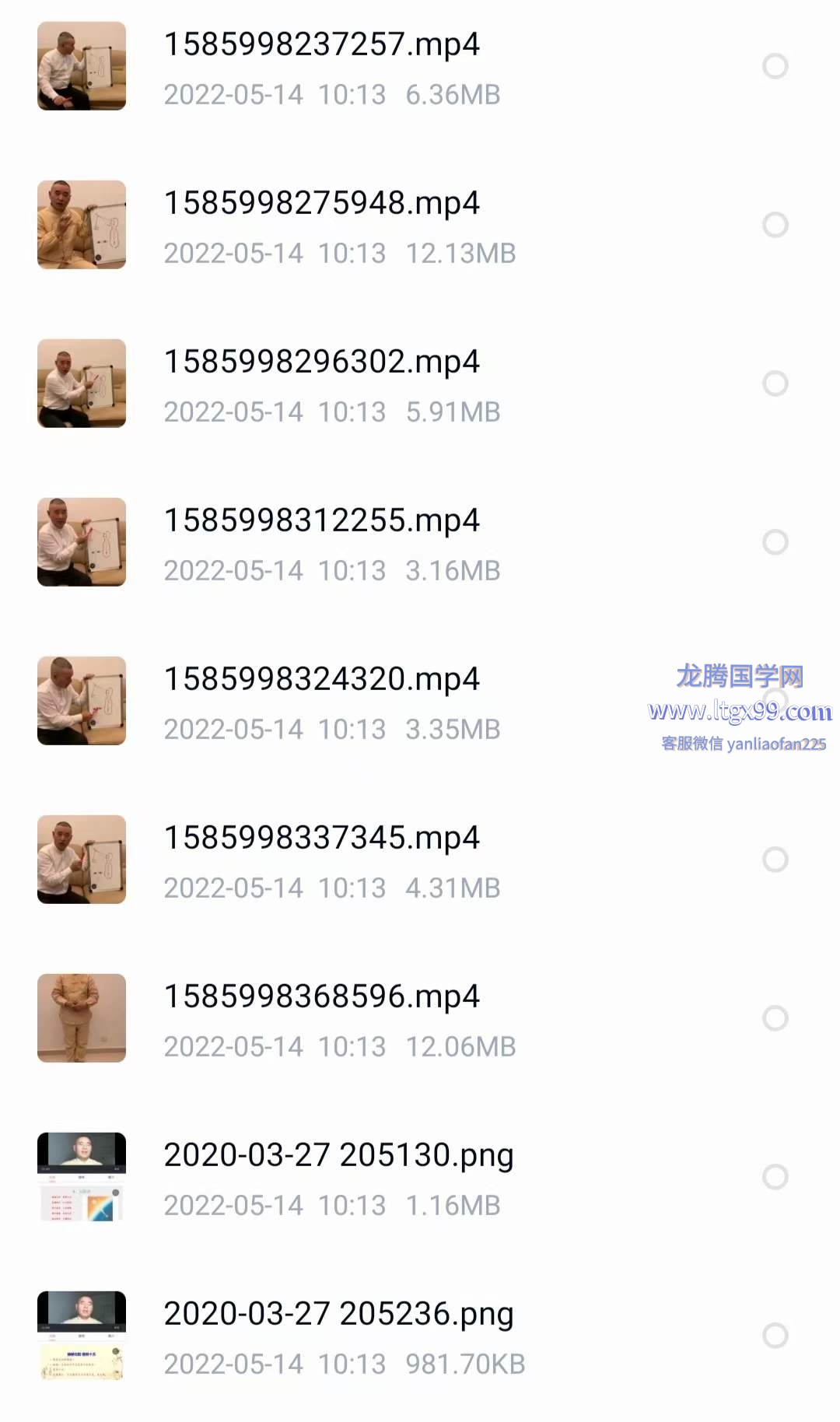Viewport: 840px width, 1422px height.
Task: Open video file 1585998237257.mp4
Action: click(321, 45)
